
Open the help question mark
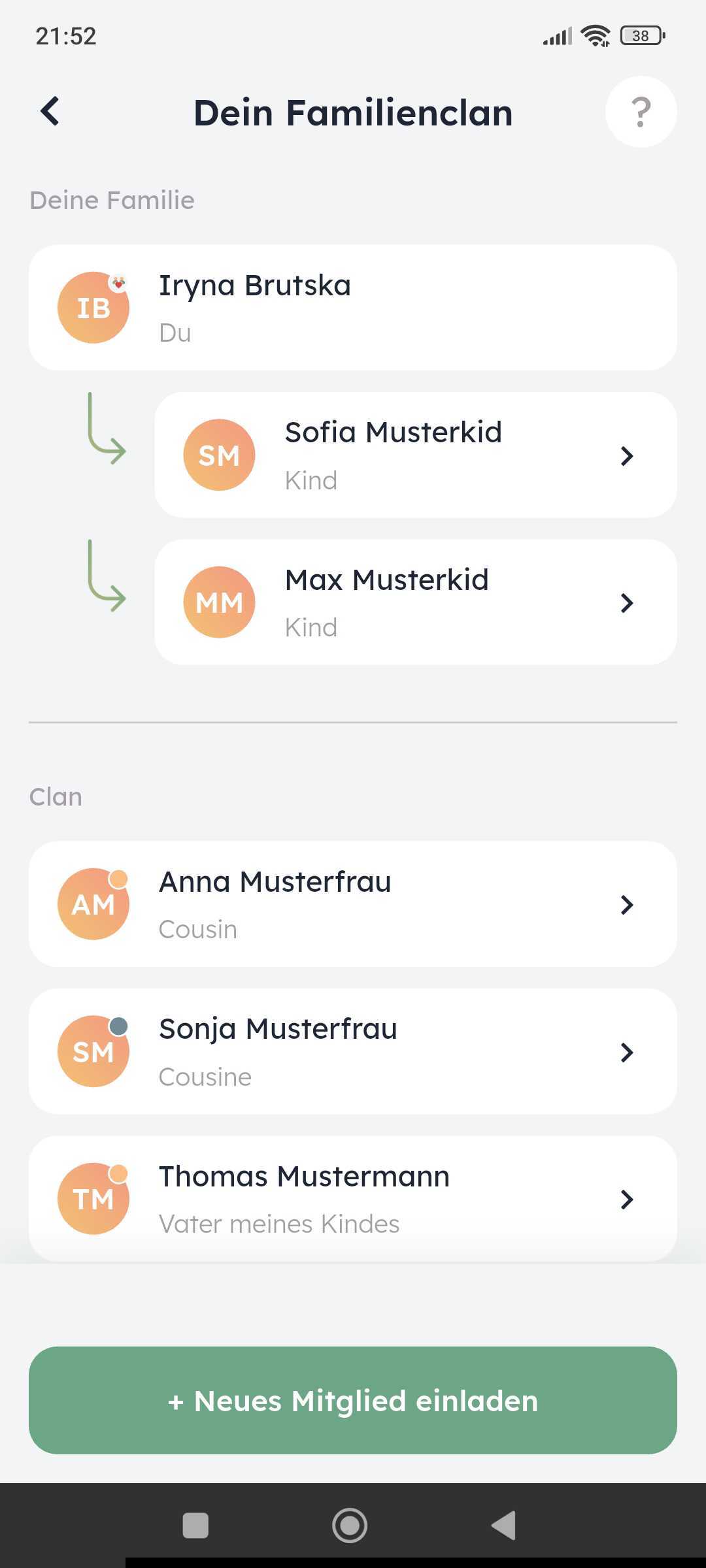coord(641,112)
